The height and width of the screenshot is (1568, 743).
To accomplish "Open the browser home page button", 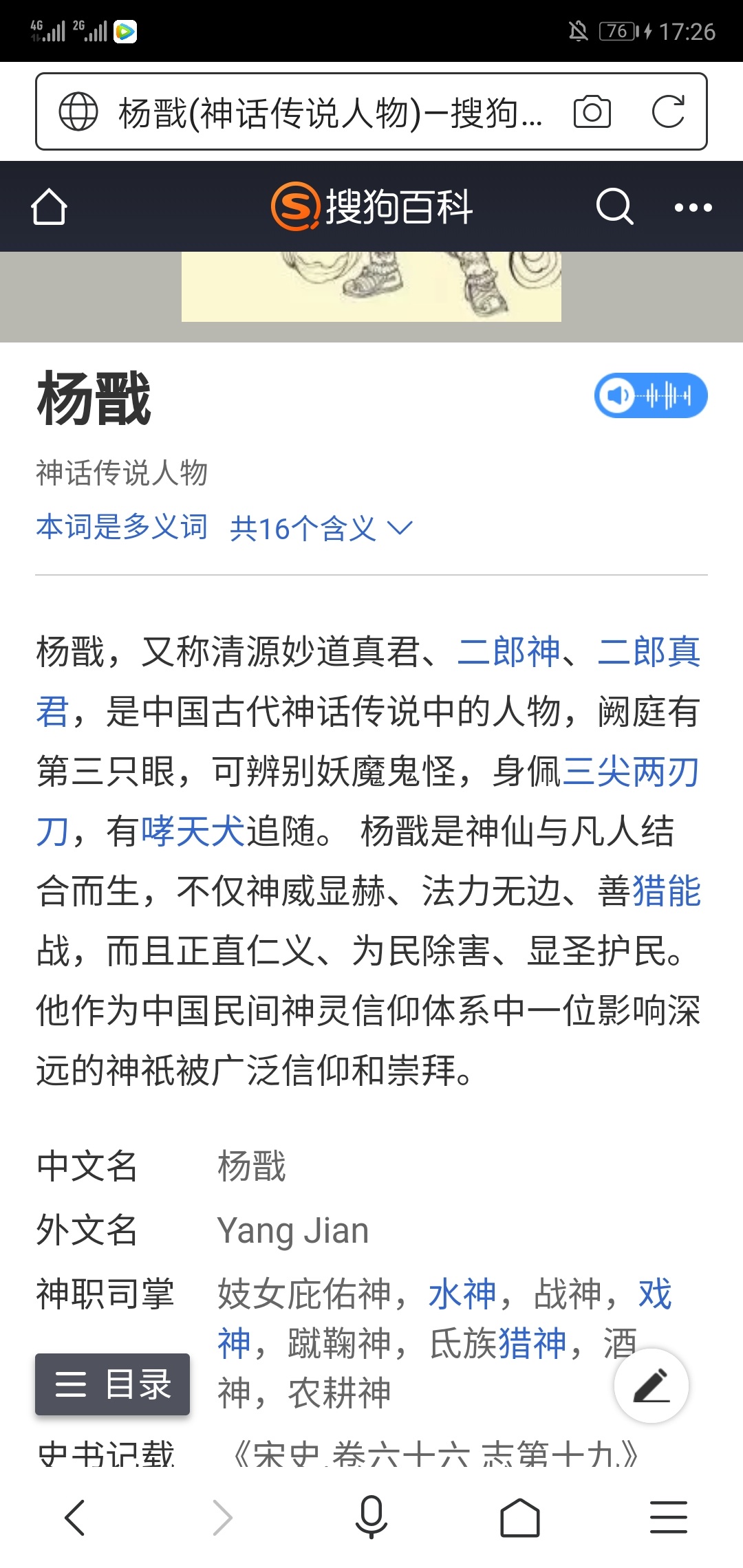I will tap(520, 1517).
